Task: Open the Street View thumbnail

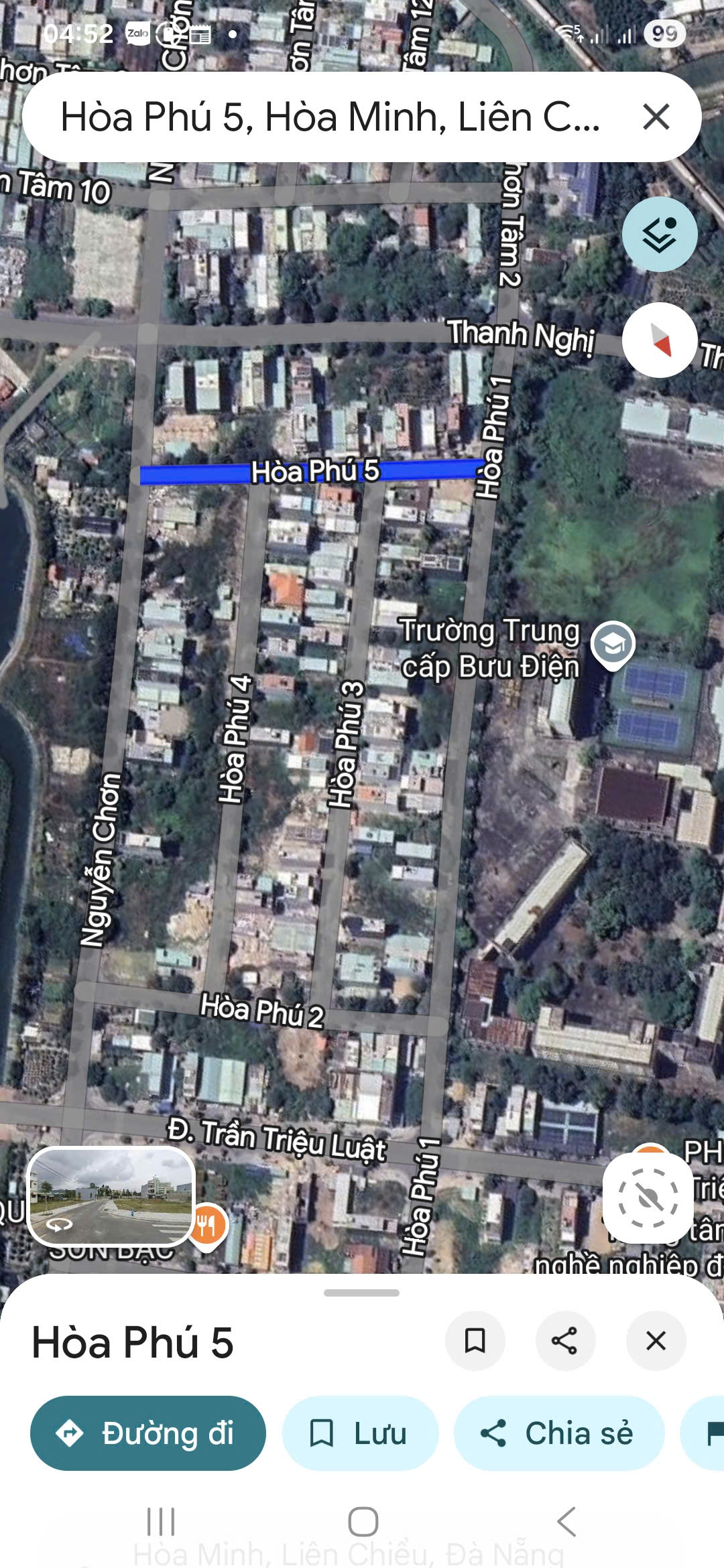Action: pos(111,1196)
